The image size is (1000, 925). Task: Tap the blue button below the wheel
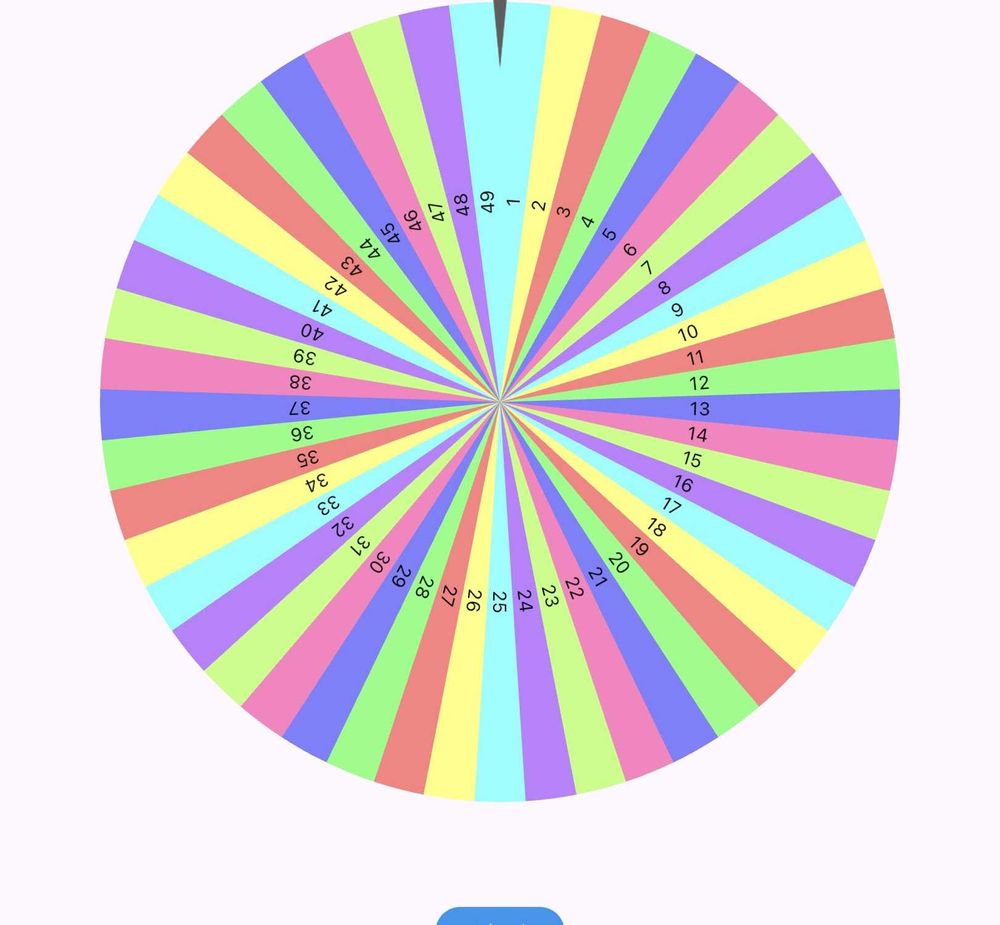coord(500,917)
